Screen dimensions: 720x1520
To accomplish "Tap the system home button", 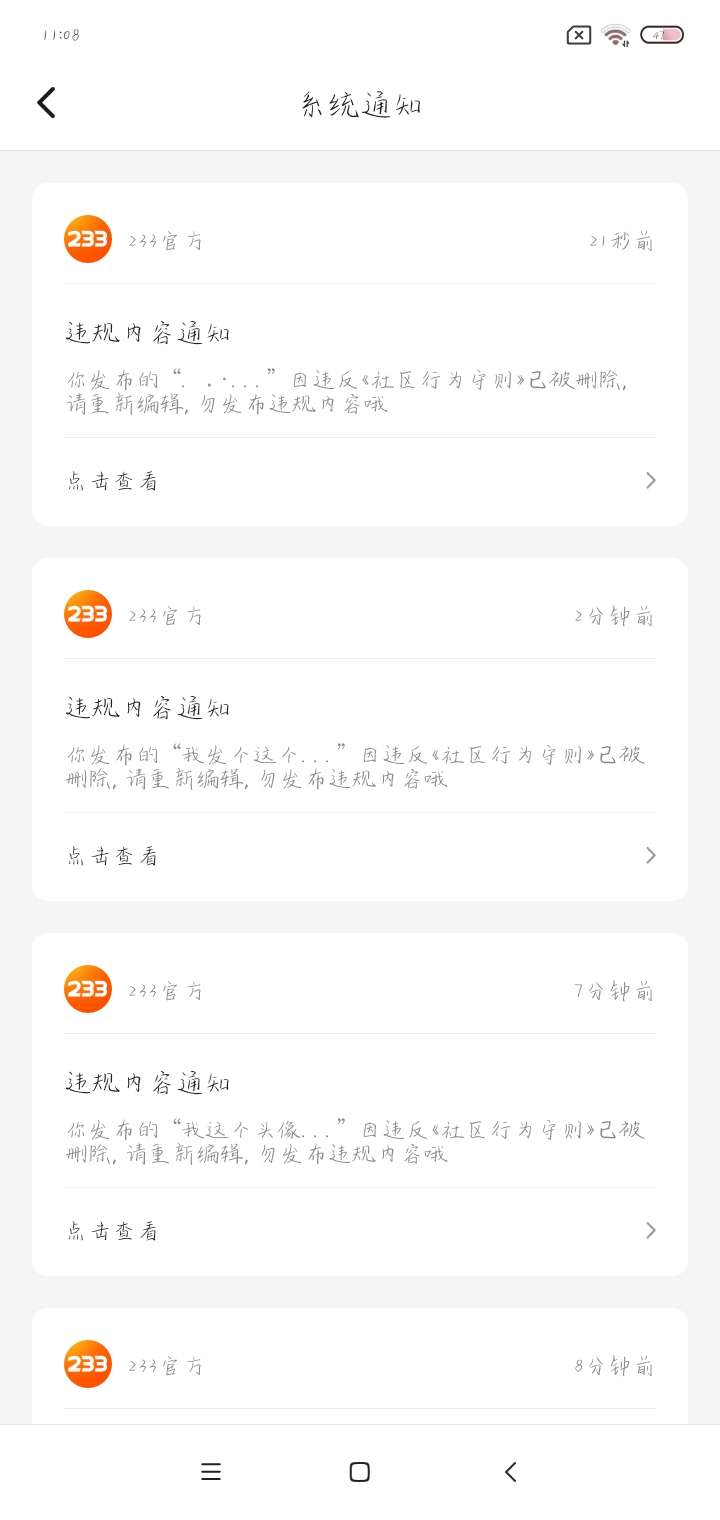I will (360, 1472).
